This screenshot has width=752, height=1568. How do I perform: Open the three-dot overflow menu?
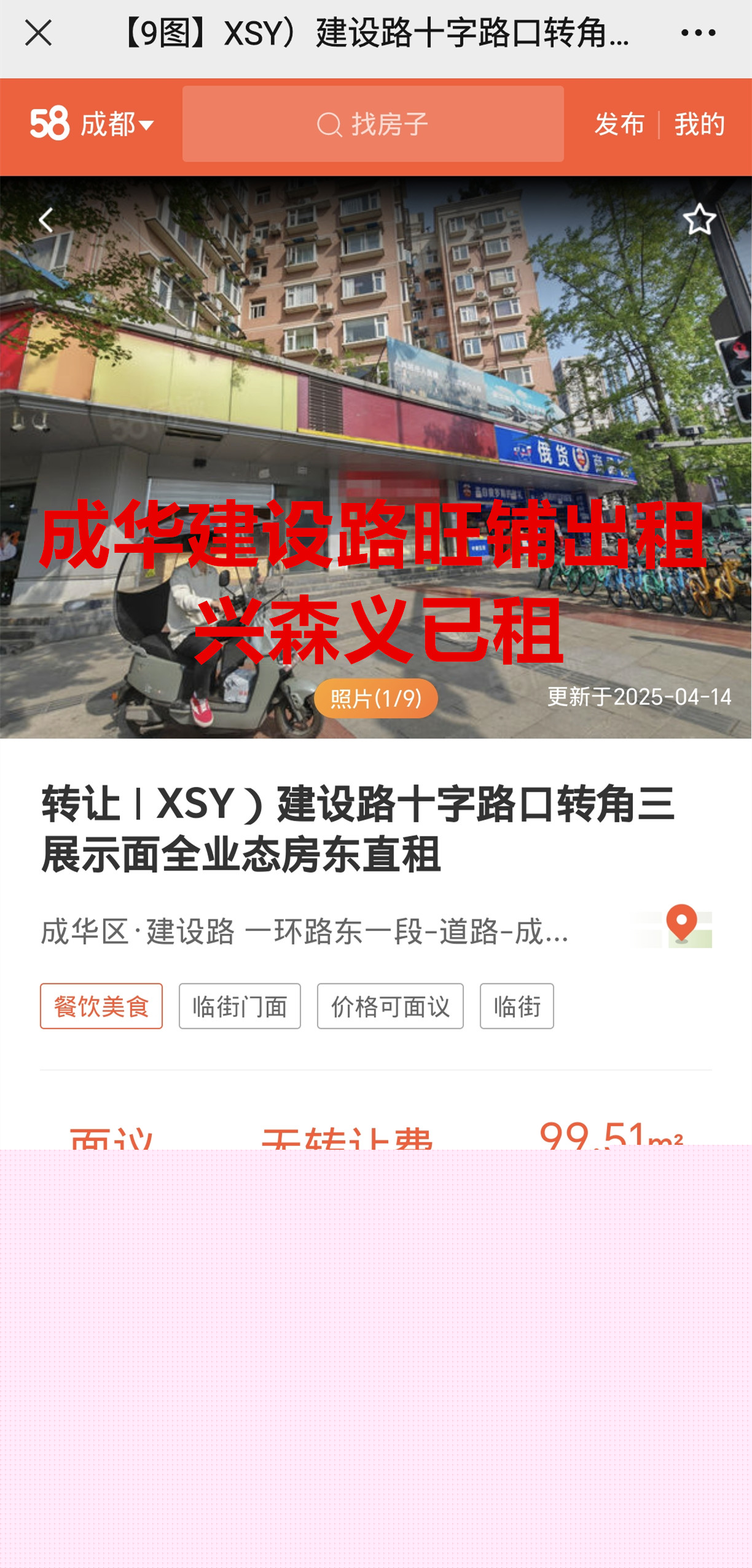tap(698, 33)
